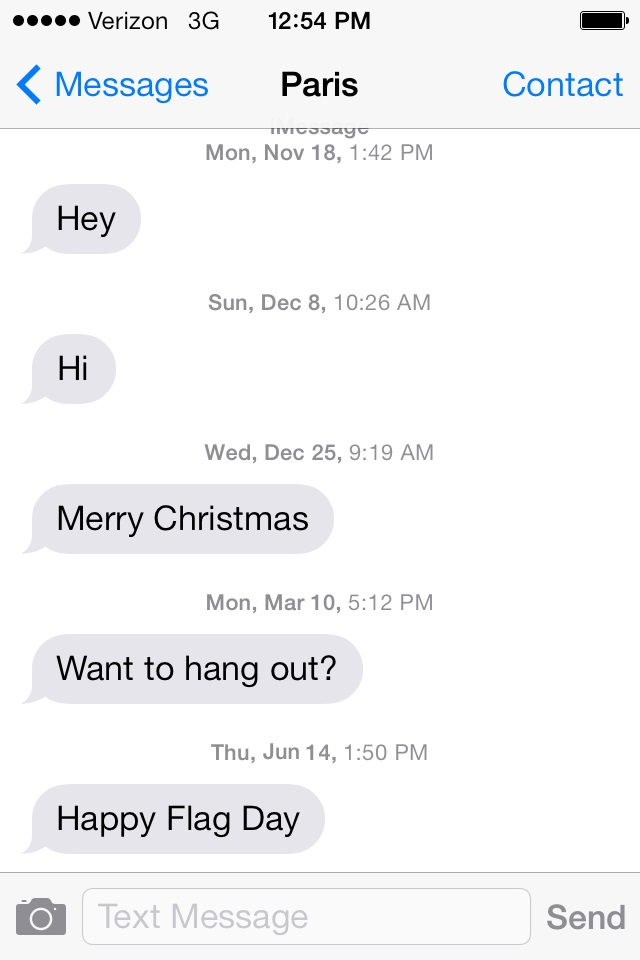
Task: Tap the Send button
Action: pyautogui.click(x=585, y=916)
